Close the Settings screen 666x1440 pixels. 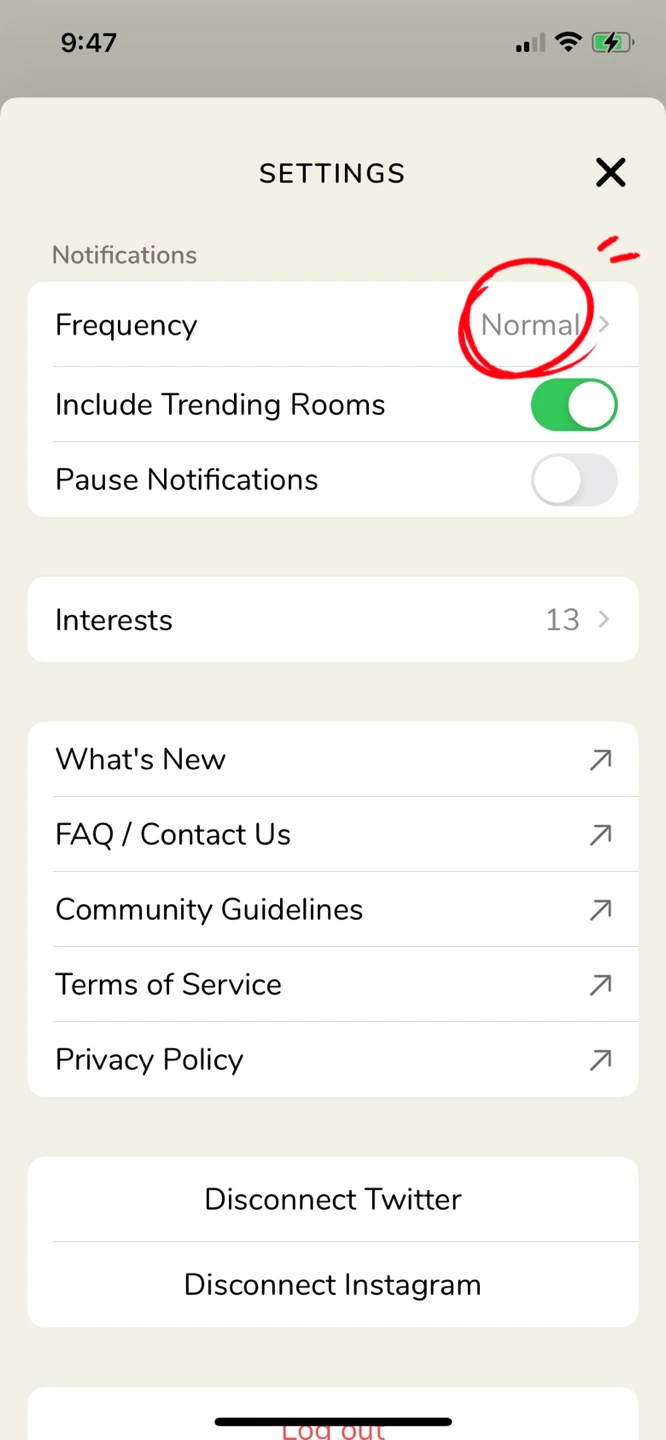pos(610,173)
